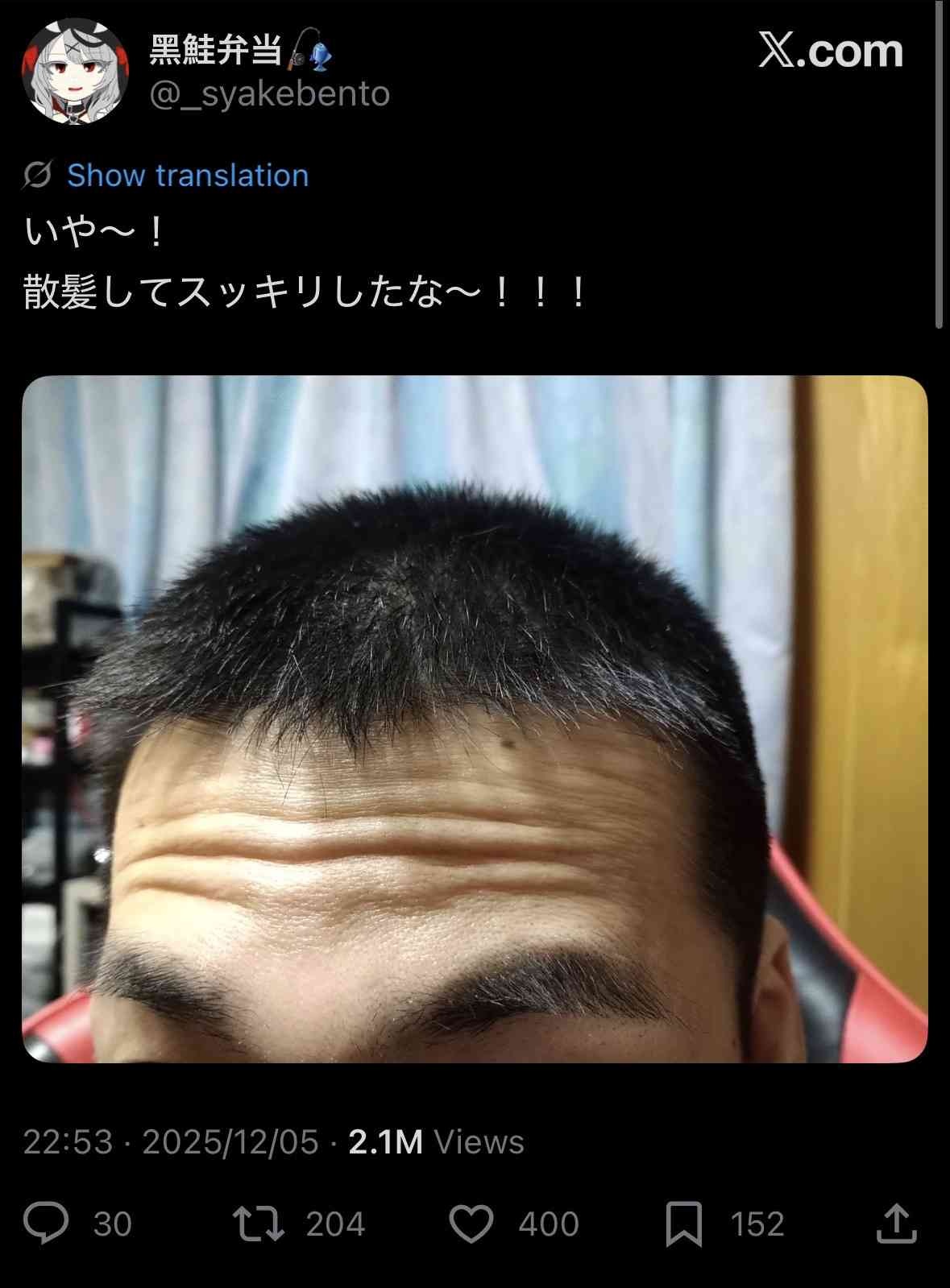The width and height of the screenshot is (950, 1288).
Task: Bookmark this post
Action: 683,1223
